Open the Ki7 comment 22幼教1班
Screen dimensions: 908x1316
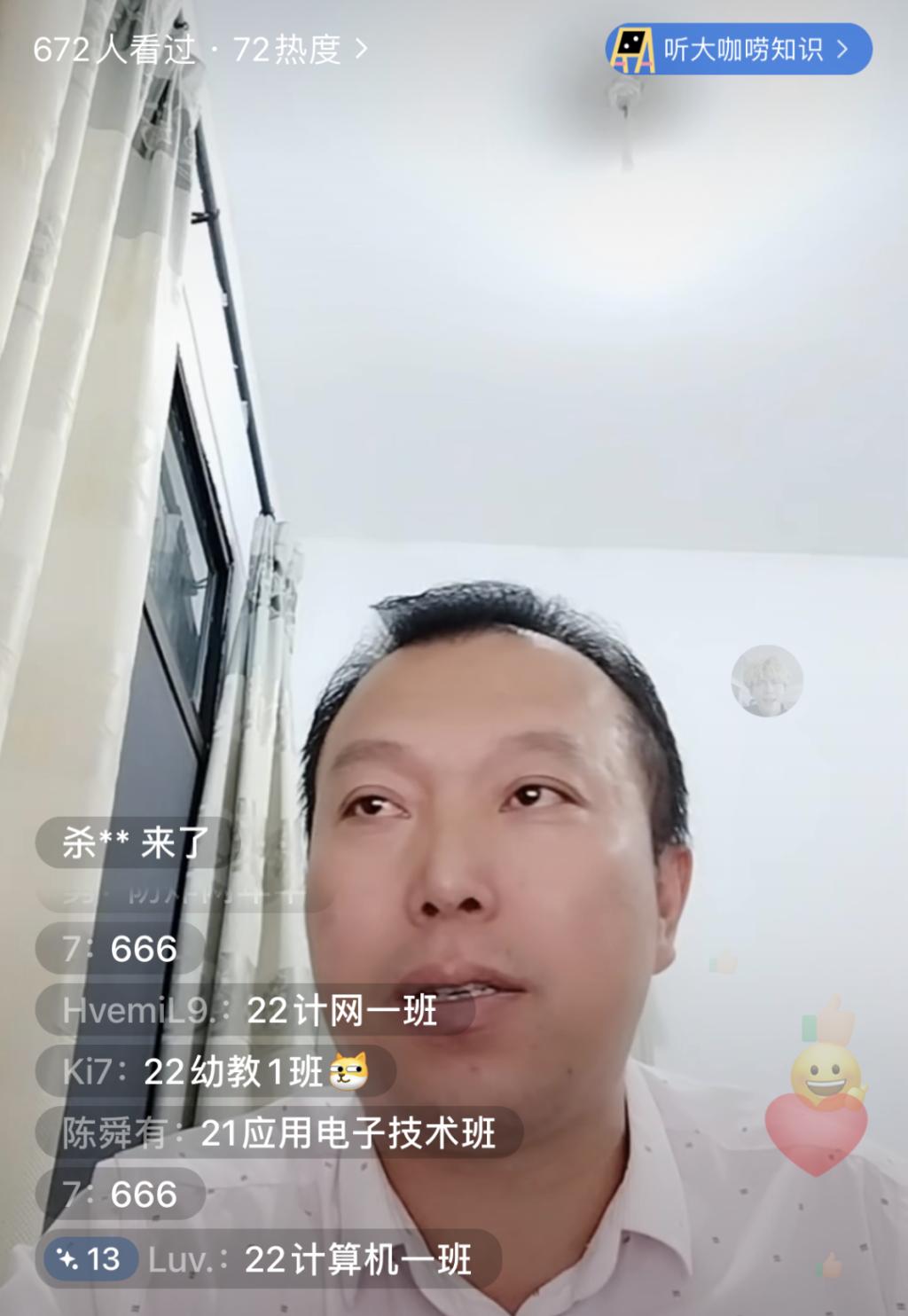215,1071
